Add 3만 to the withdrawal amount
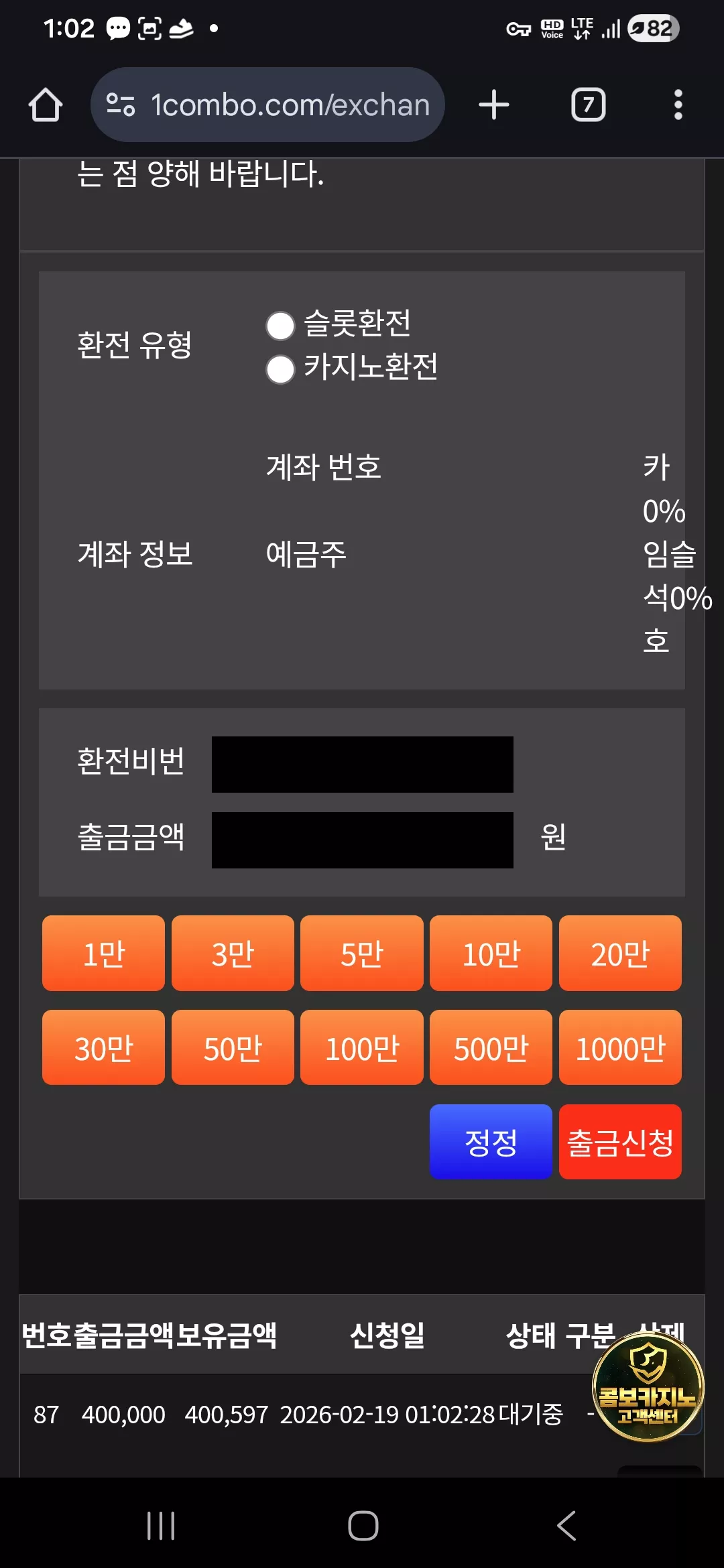 (233, 953)
